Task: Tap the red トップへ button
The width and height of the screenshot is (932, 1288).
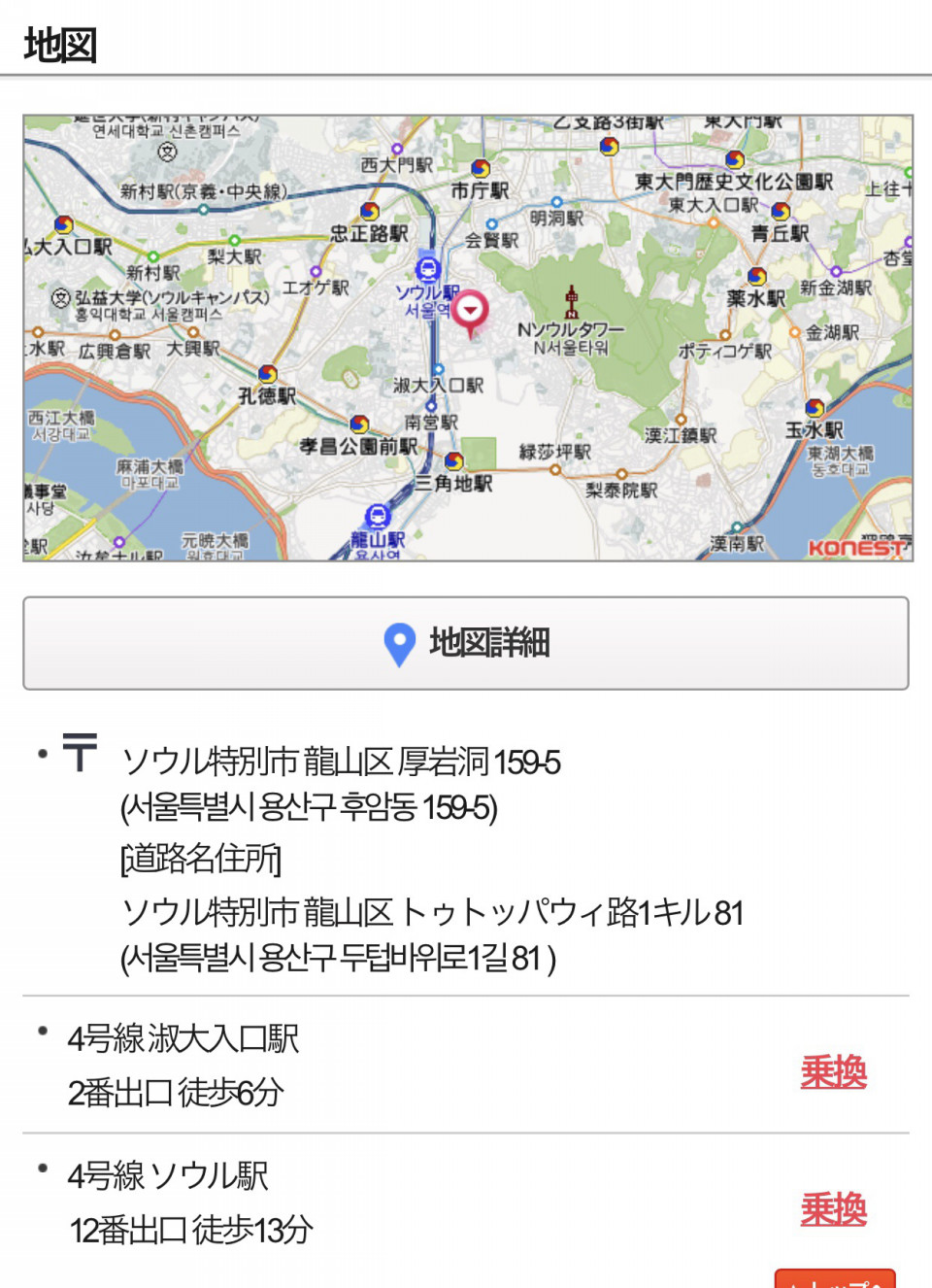Action: (x=834, y=1279)
